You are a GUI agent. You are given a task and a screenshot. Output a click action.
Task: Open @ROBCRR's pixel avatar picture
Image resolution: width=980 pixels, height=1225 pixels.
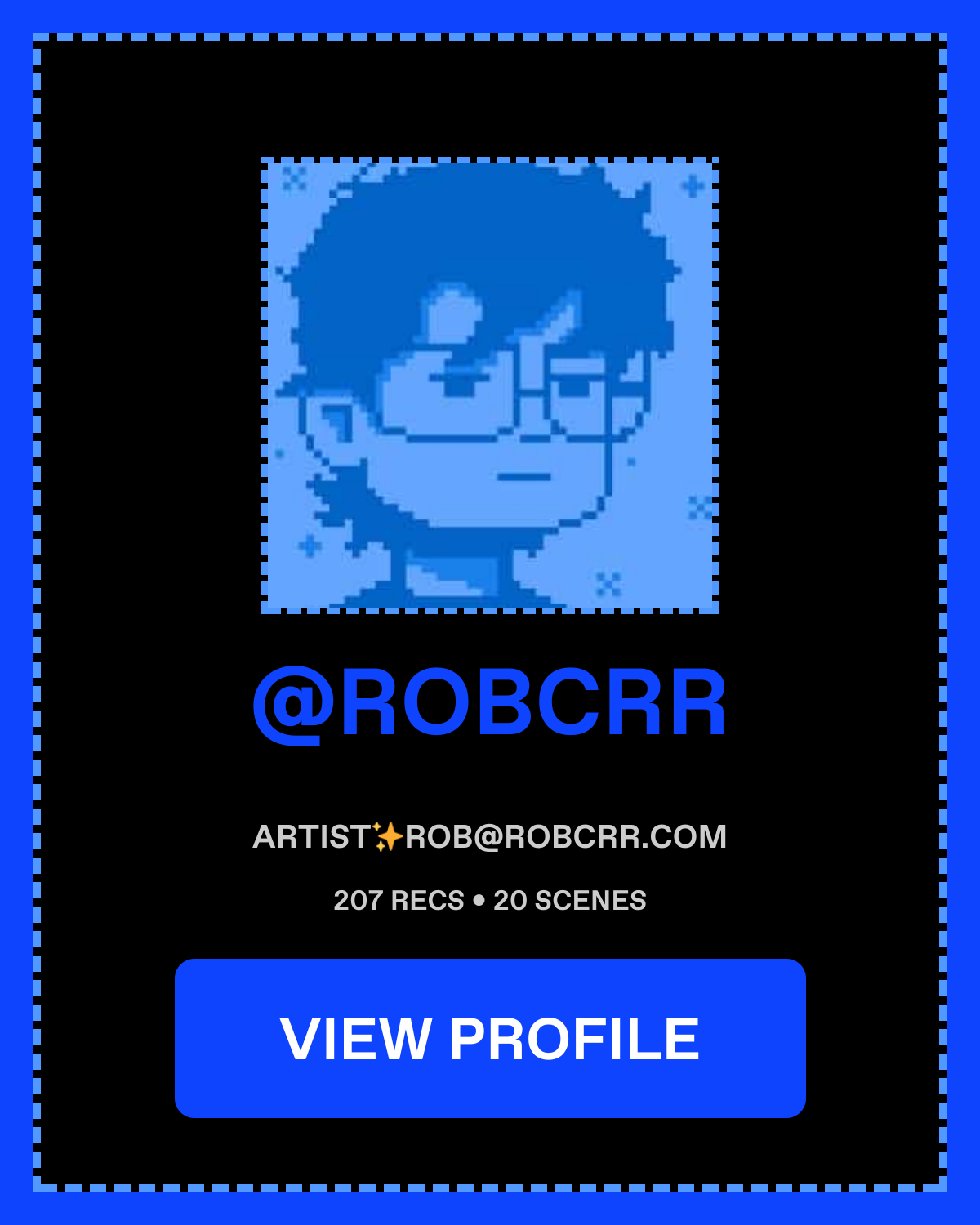[490, 385]
